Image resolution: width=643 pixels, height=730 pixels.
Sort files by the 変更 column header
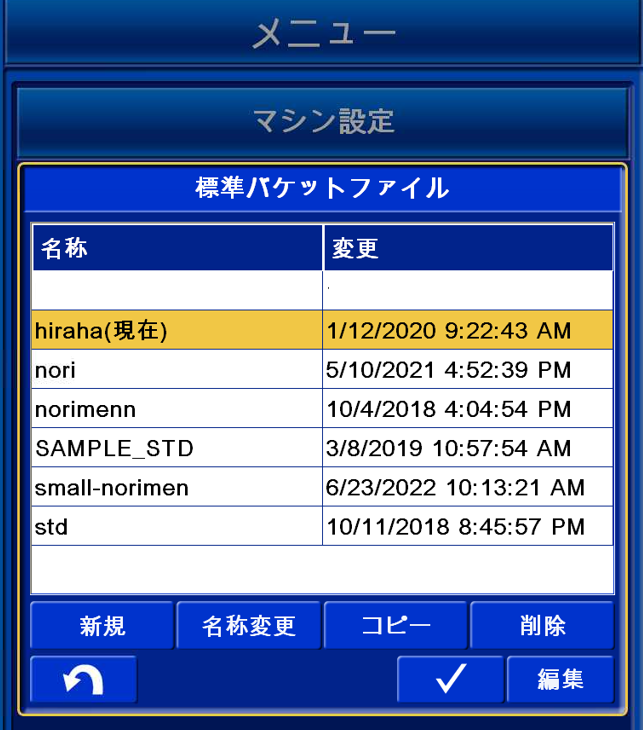click(467, 248)
